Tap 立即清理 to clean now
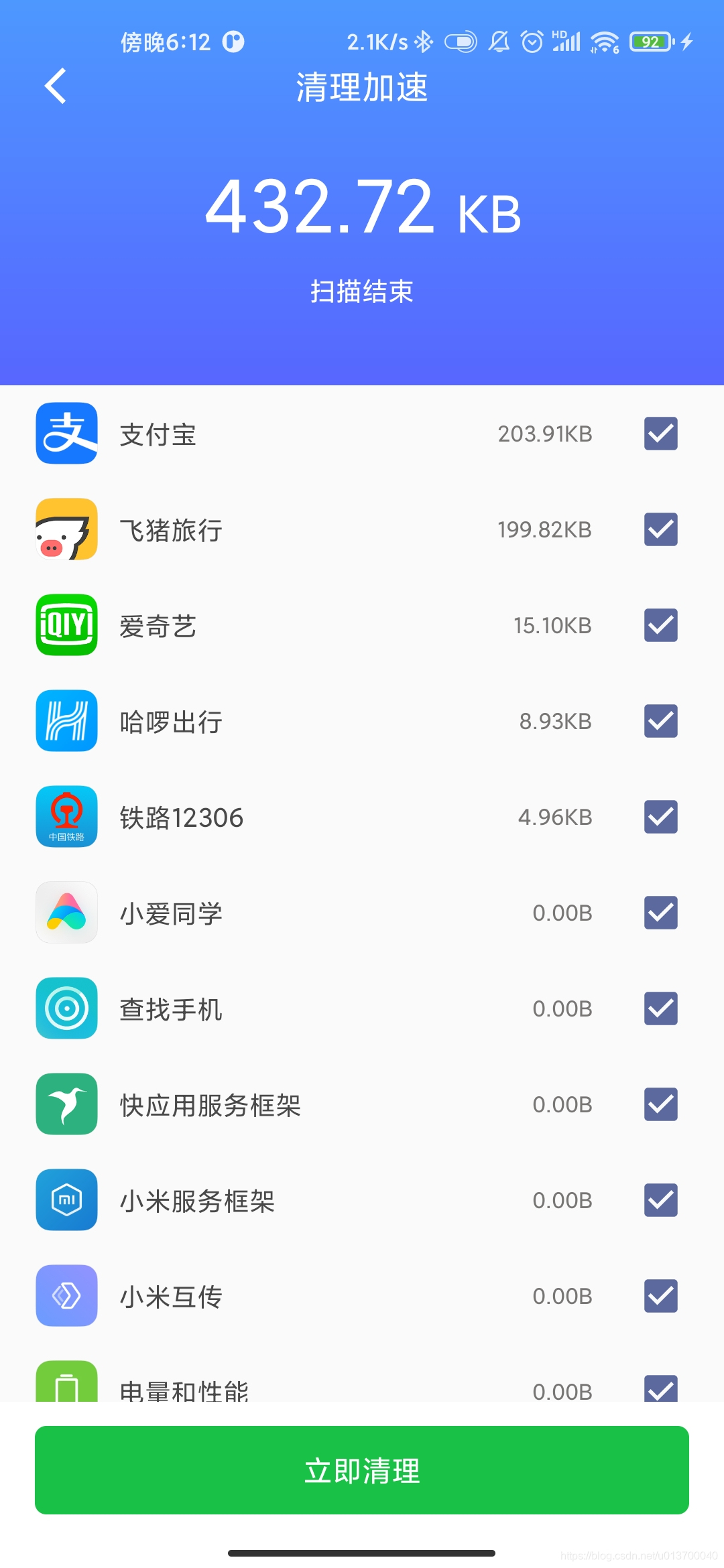 coord(362,1470)
